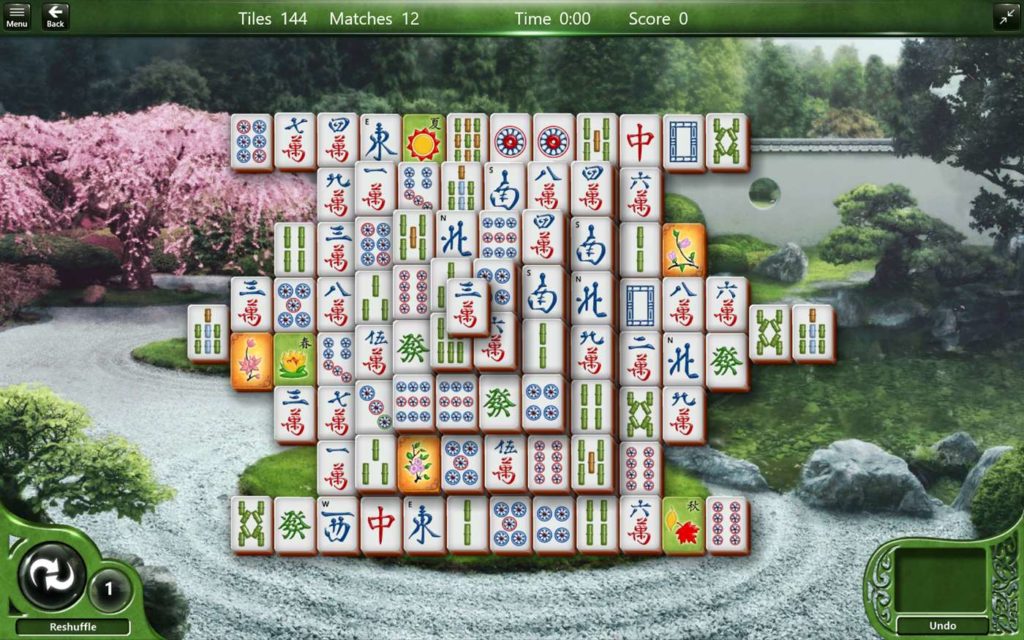Open the game Menu

pos(17,16)
